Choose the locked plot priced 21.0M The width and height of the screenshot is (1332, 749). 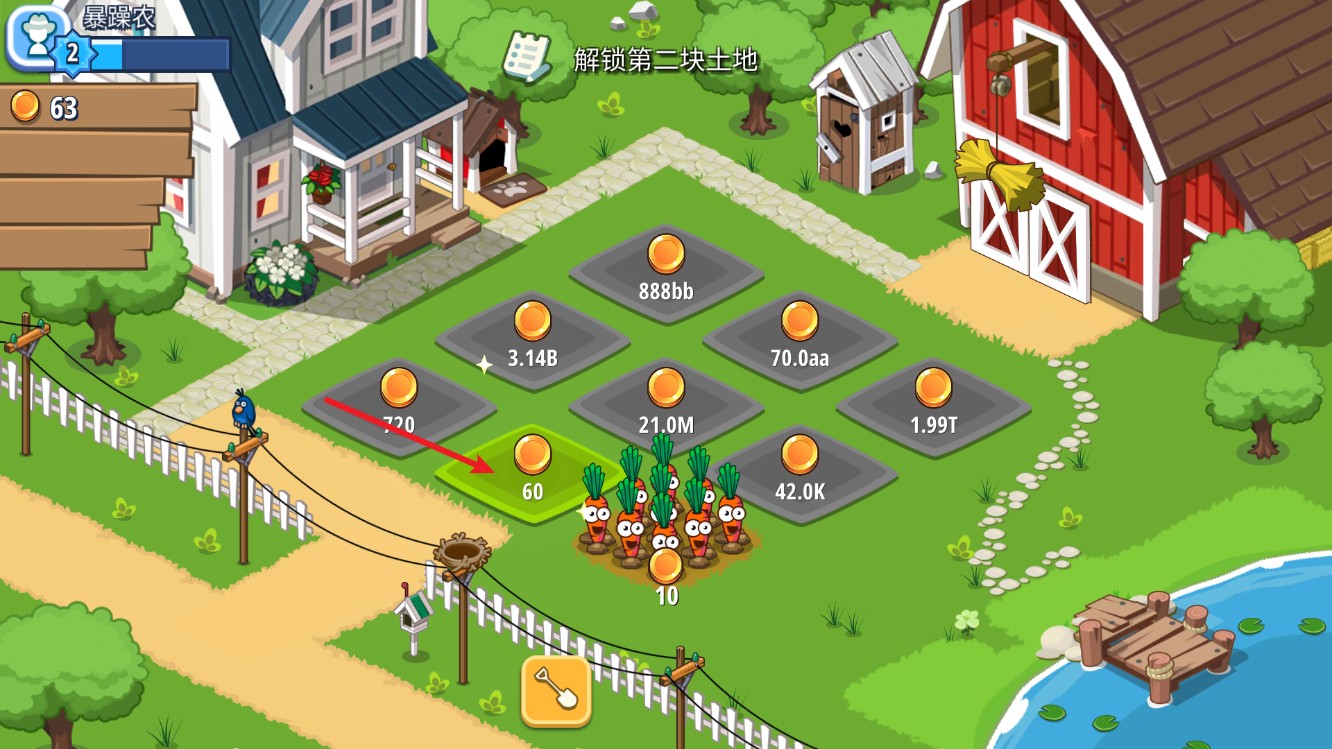click(666, 403)
